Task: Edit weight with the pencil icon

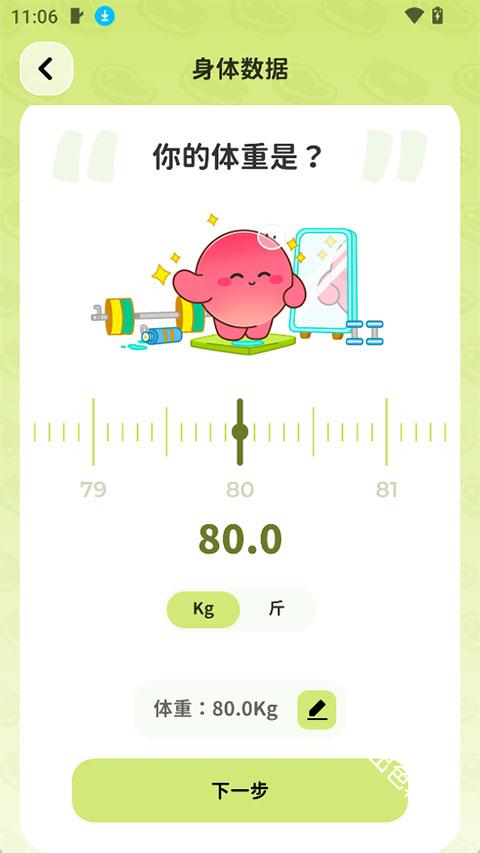Action: (317, 710)
